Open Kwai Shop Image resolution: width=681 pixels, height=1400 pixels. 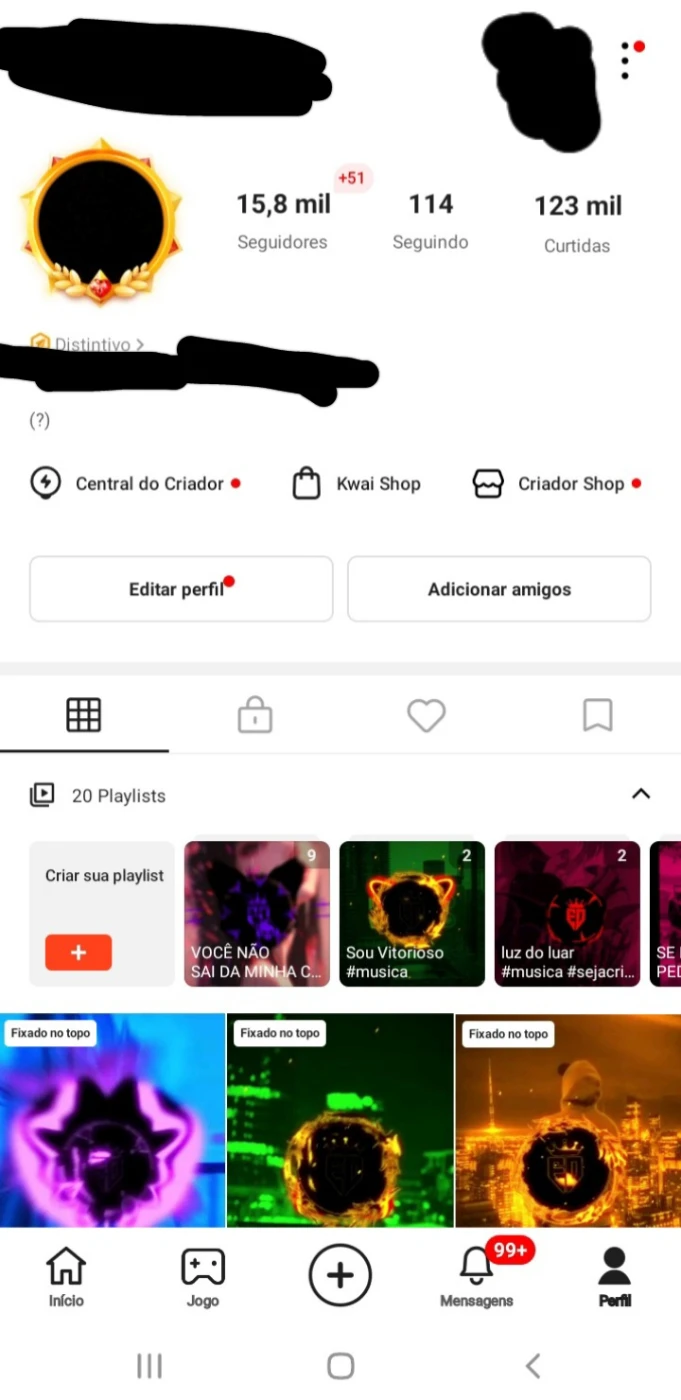(x=357, y=484)
